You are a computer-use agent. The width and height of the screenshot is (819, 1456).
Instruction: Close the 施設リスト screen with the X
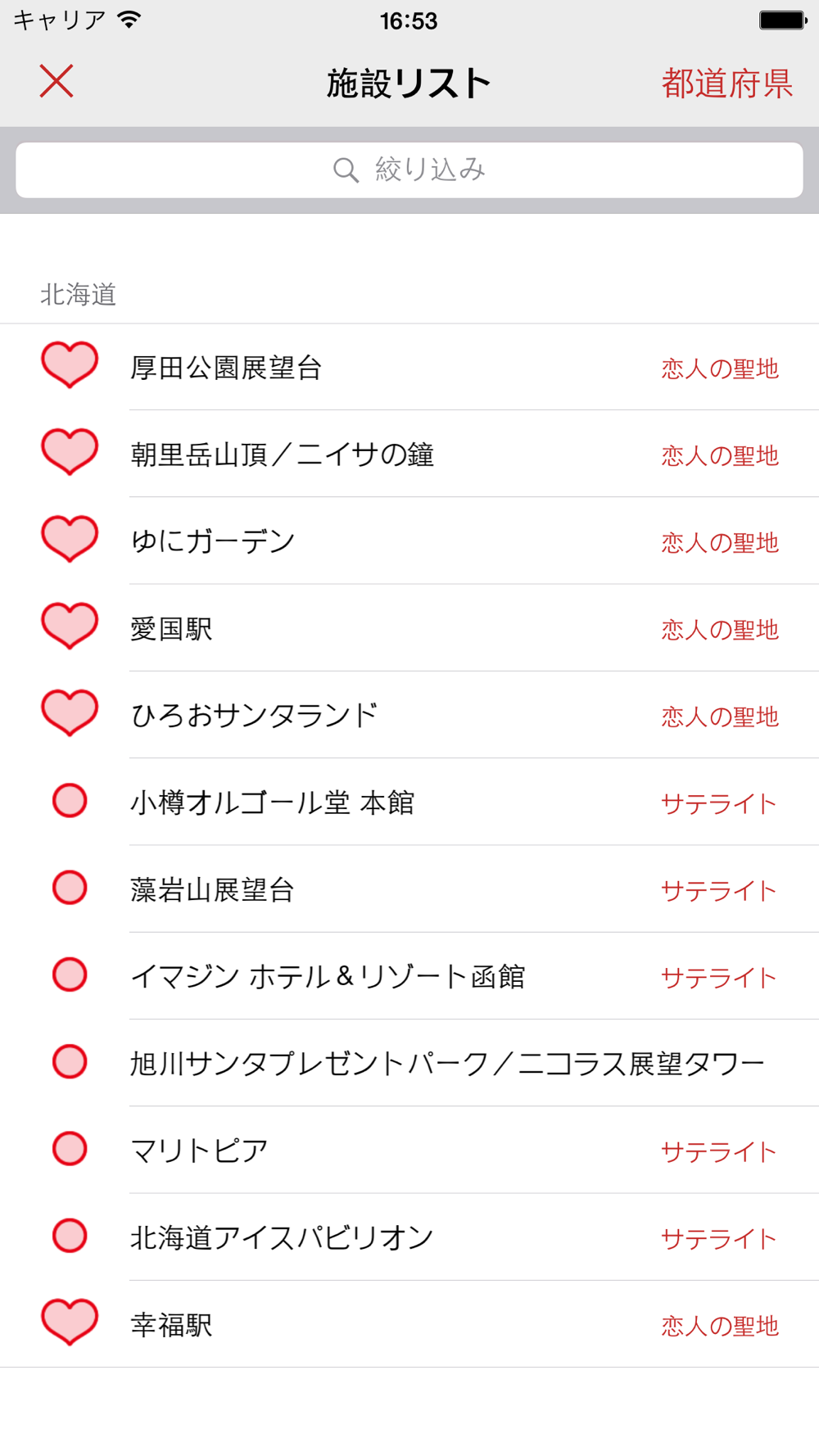[x=57, y=82]
